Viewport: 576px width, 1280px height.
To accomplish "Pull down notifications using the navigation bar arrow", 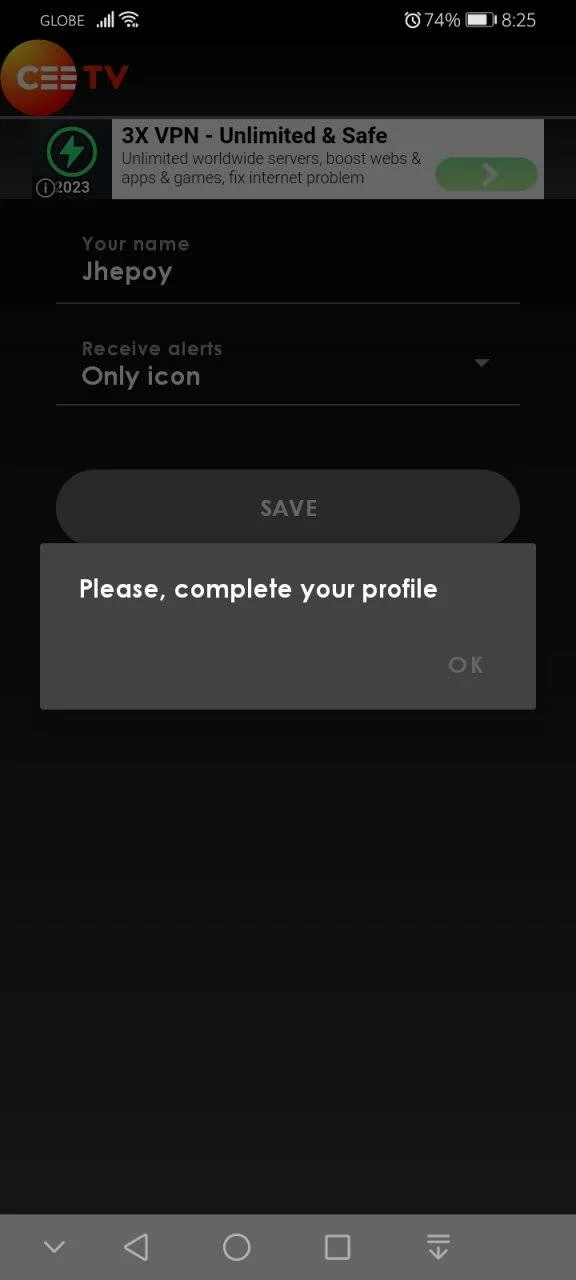I will [438, 1247].
